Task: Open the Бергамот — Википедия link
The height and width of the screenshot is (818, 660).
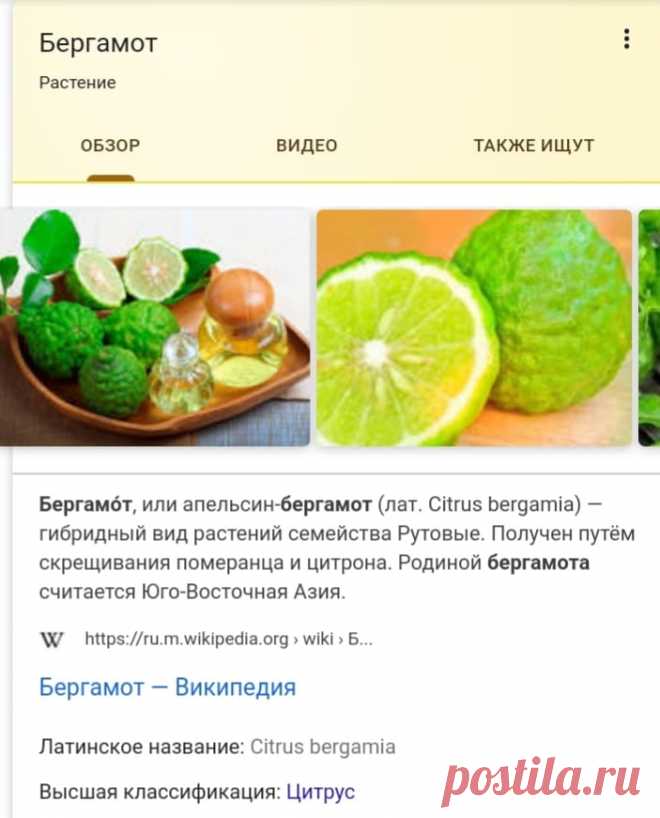Action: click(167, 688)
